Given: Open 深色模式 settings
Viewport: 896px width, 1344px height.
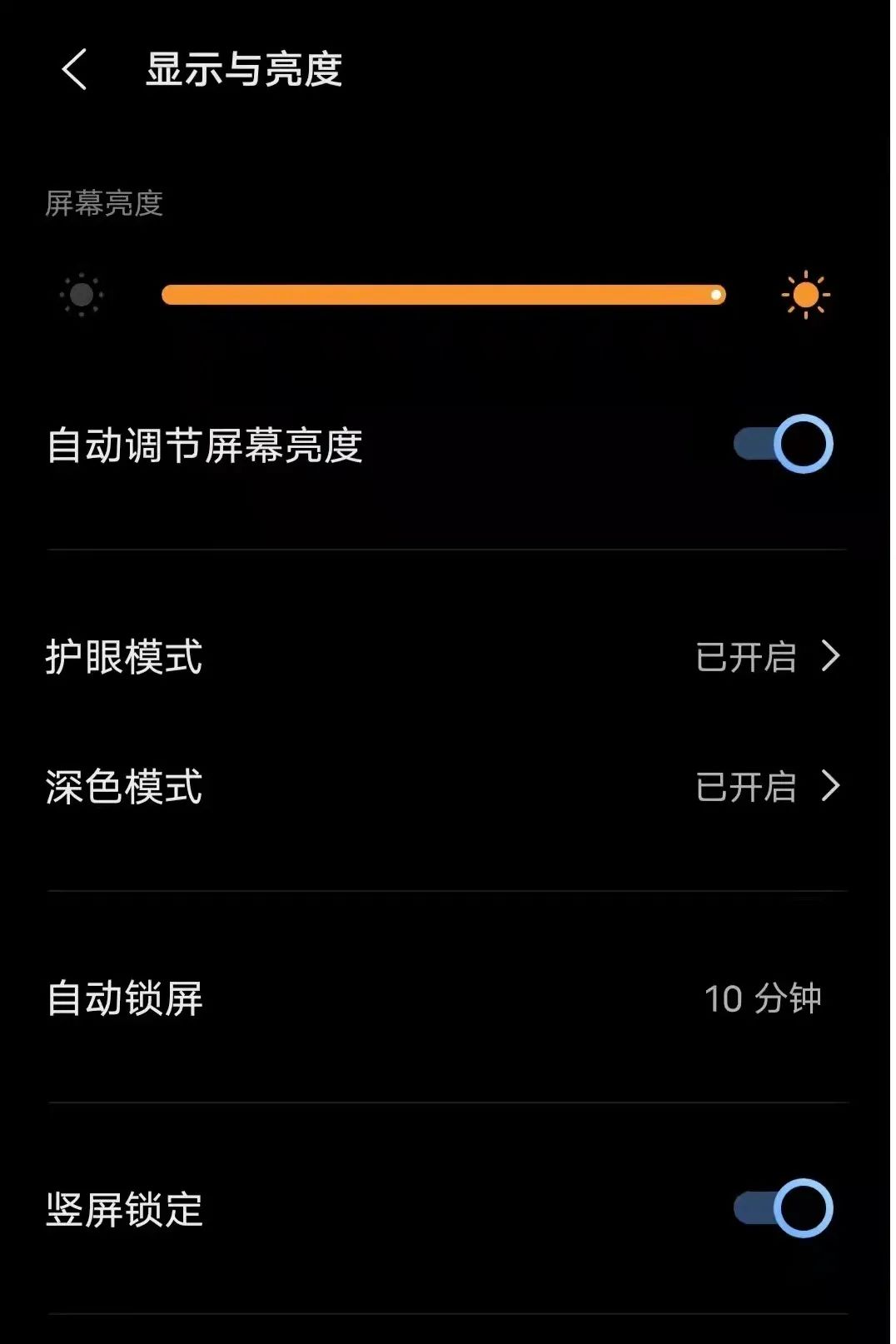Looking at the screenshot, I should 446,787.
